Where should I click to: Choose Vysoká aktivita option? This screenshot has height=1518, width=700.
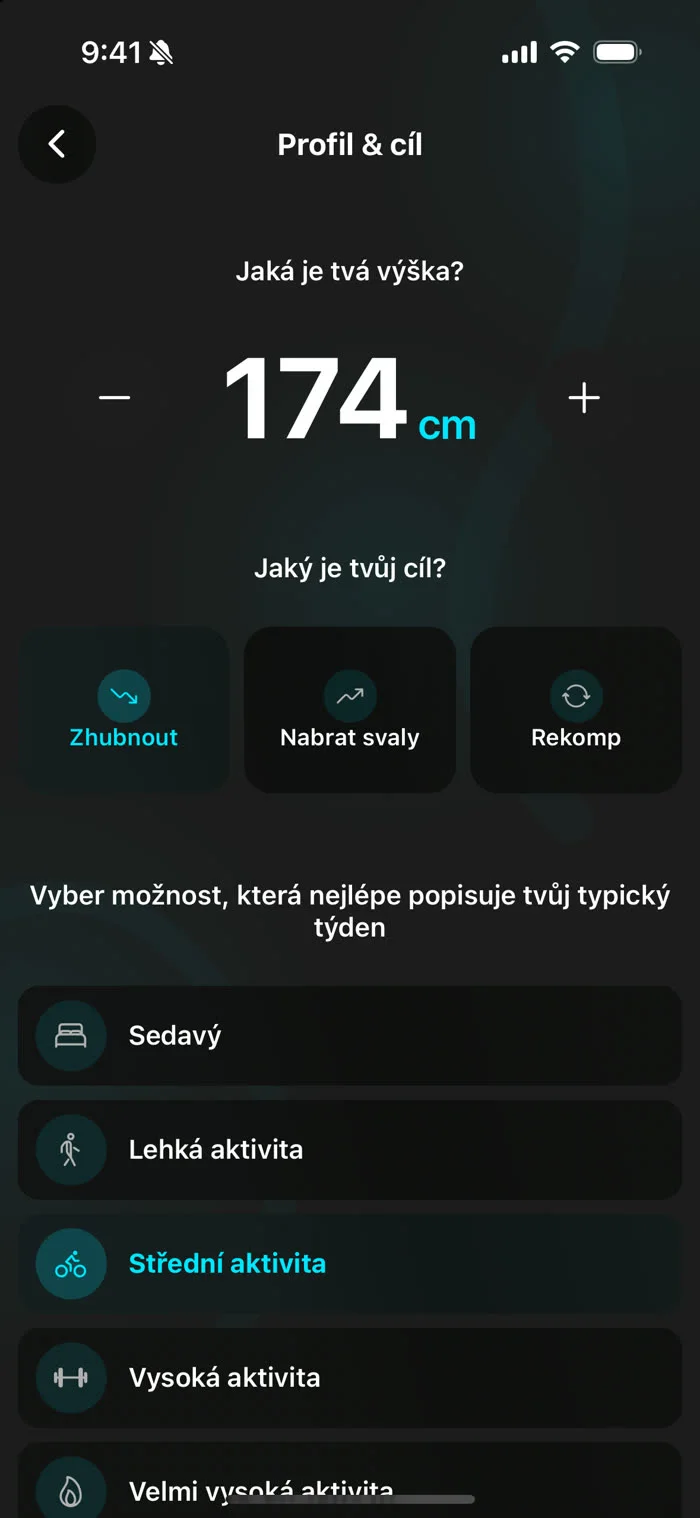[x=350, y=1377]
